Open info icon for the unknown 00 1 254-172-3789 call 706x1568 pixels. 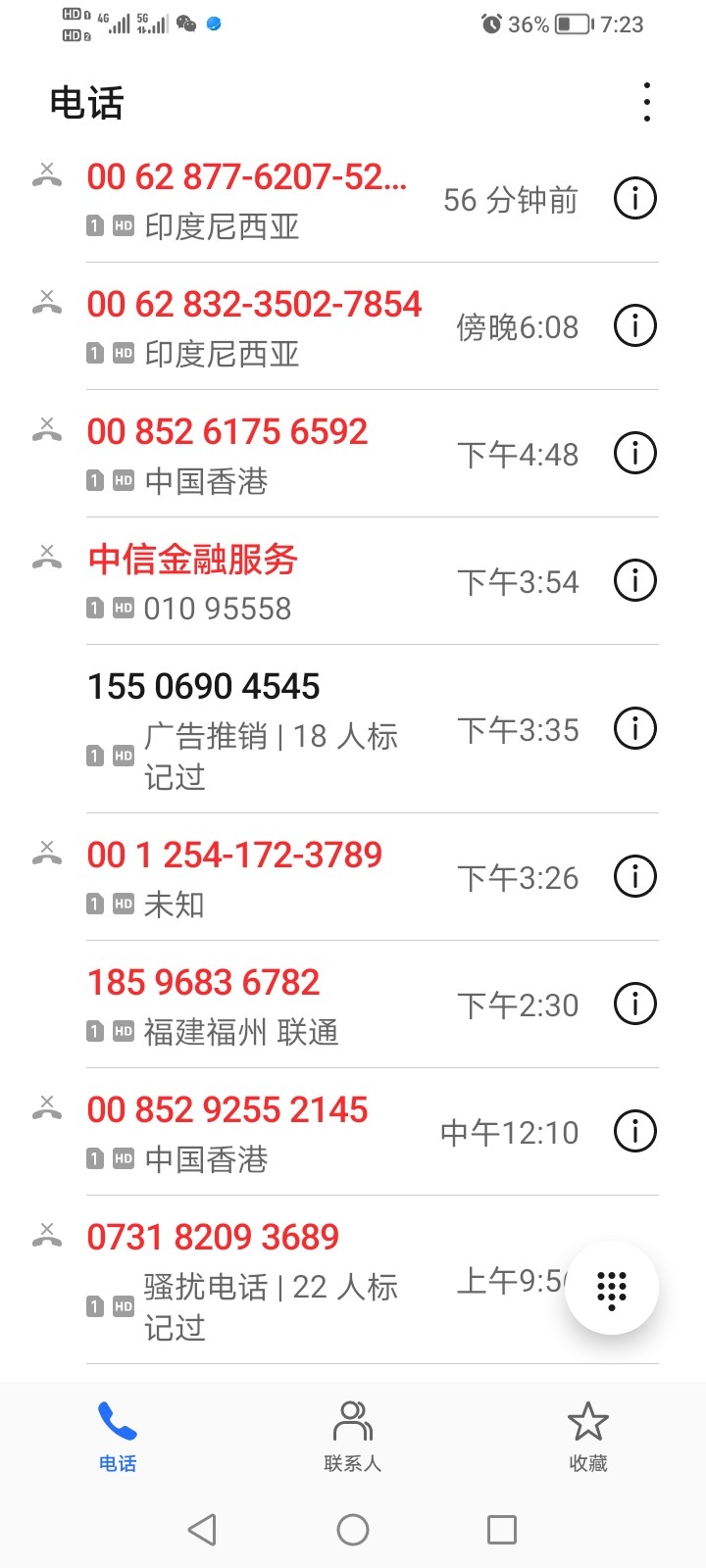[x=635, y=876]
